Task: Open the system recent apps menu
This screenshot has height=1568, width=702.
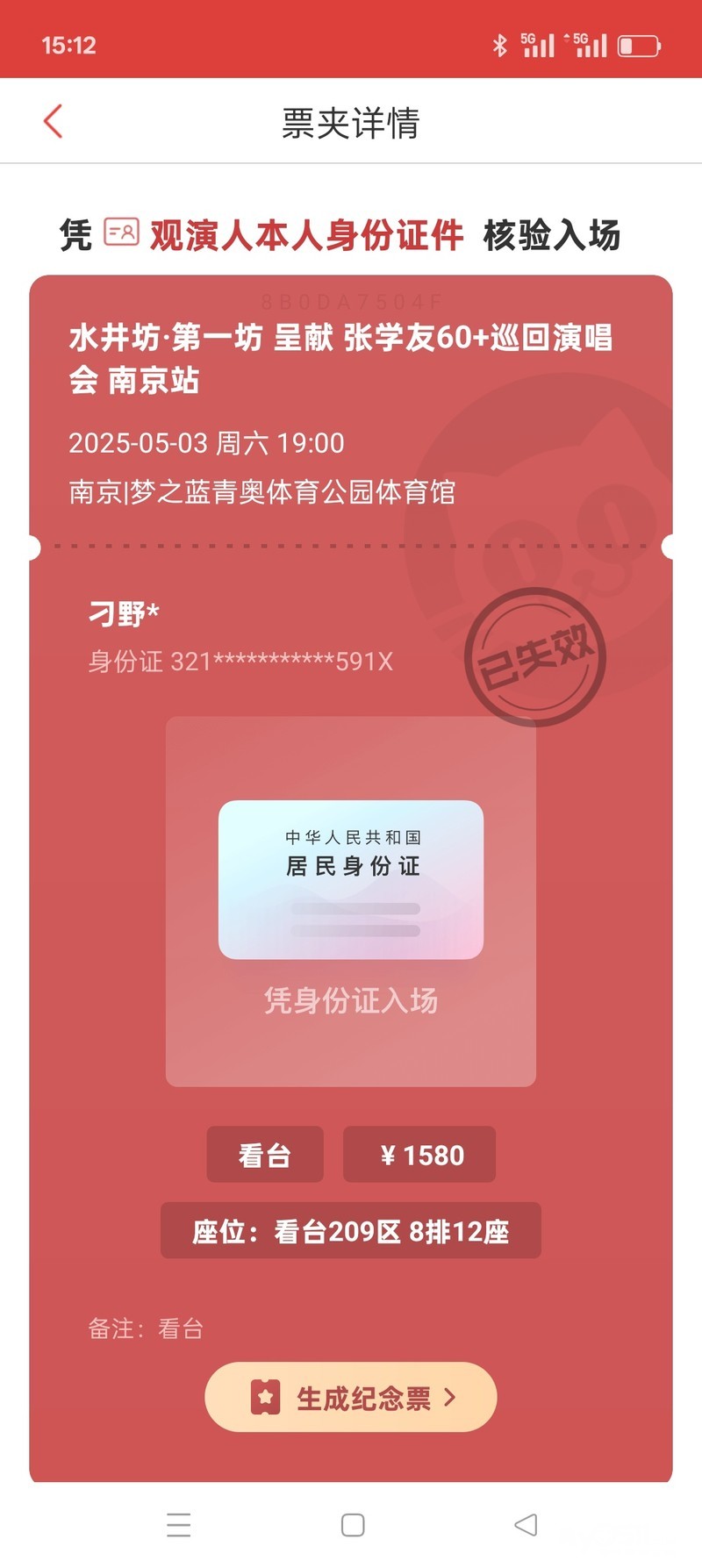Action: tap(178, 1525)
